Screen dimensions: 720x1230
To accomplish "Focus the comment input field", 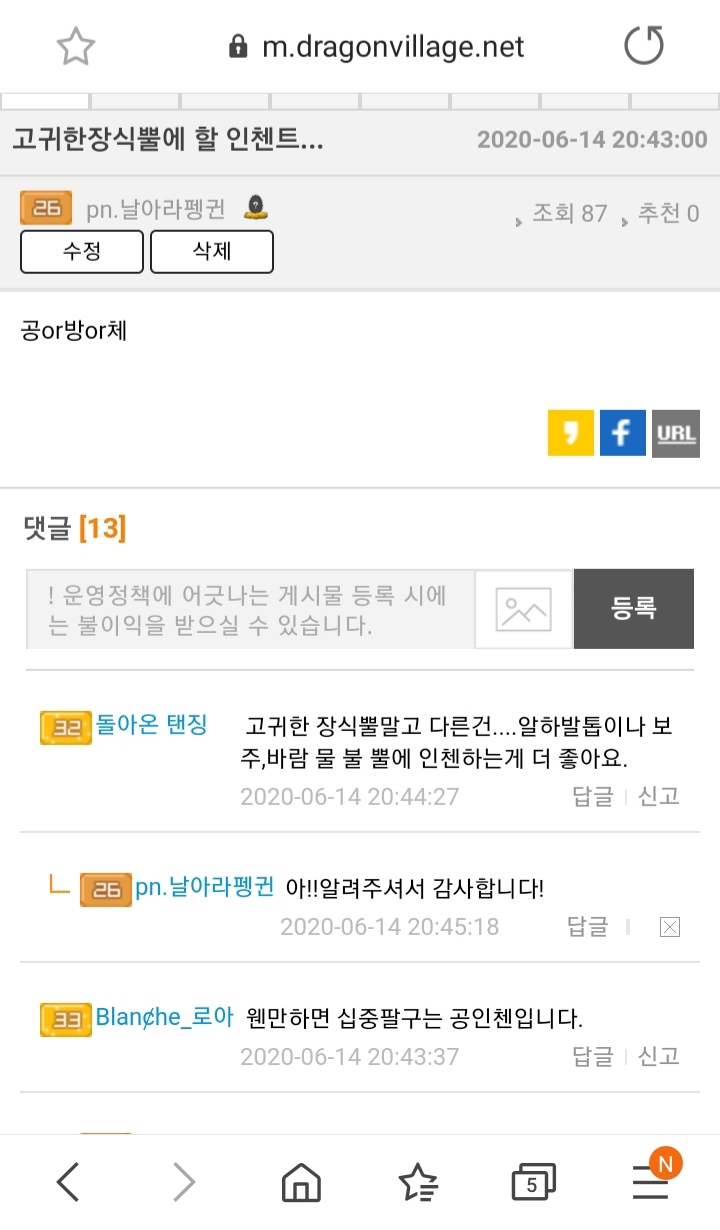I will pyautogui.click(x=250, y=610).
